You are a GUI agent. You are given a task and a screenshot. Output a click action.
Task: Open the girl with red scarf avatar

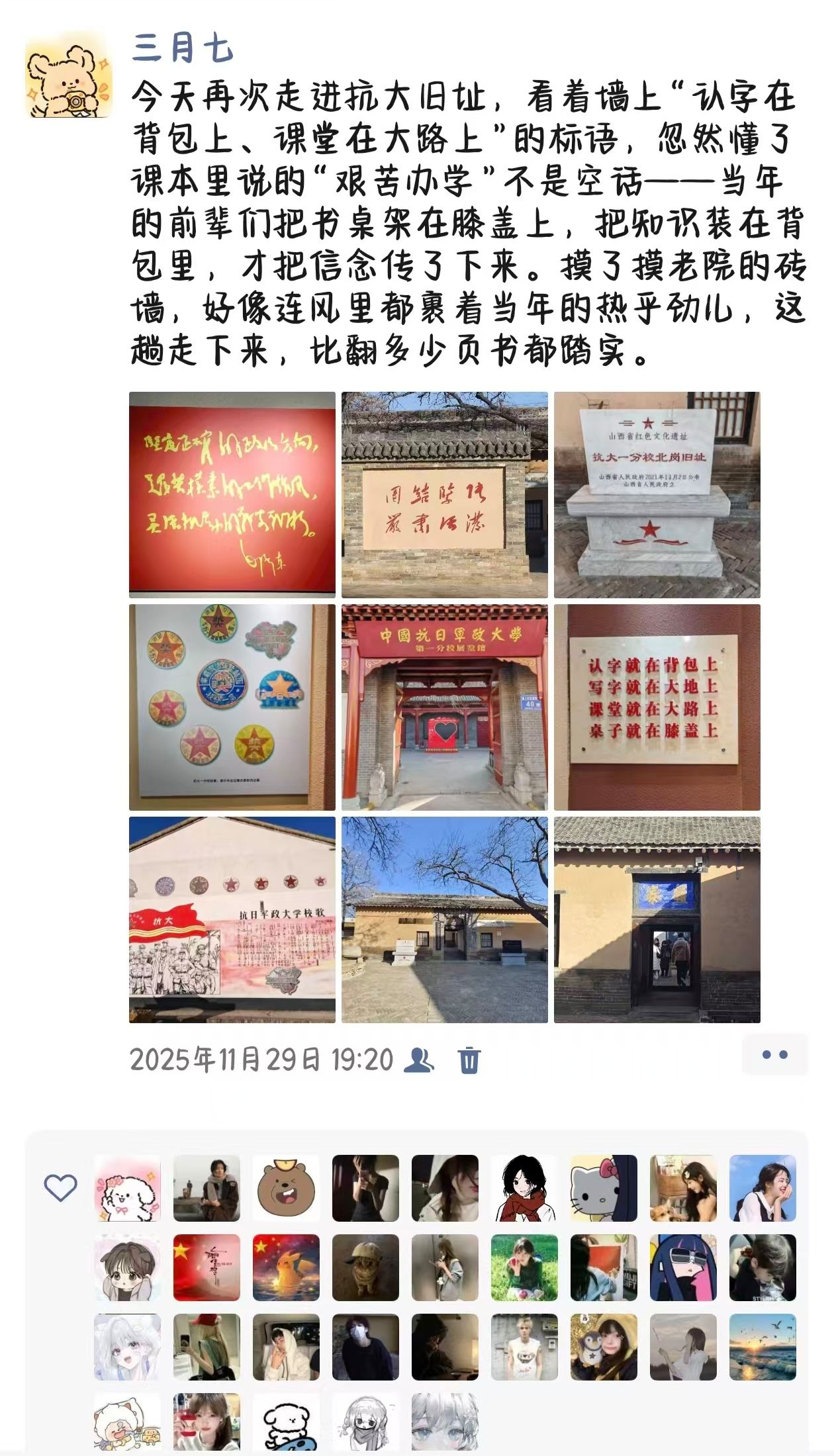click(524, 1188)
